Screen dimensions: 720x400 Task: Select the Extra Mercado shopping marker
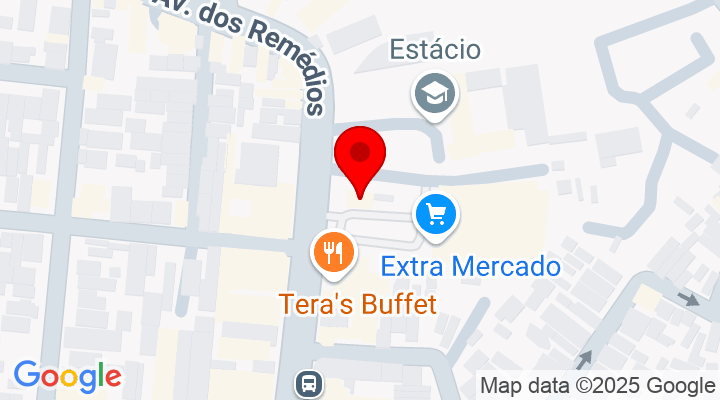pyautogui.click(x=436, y=215)
